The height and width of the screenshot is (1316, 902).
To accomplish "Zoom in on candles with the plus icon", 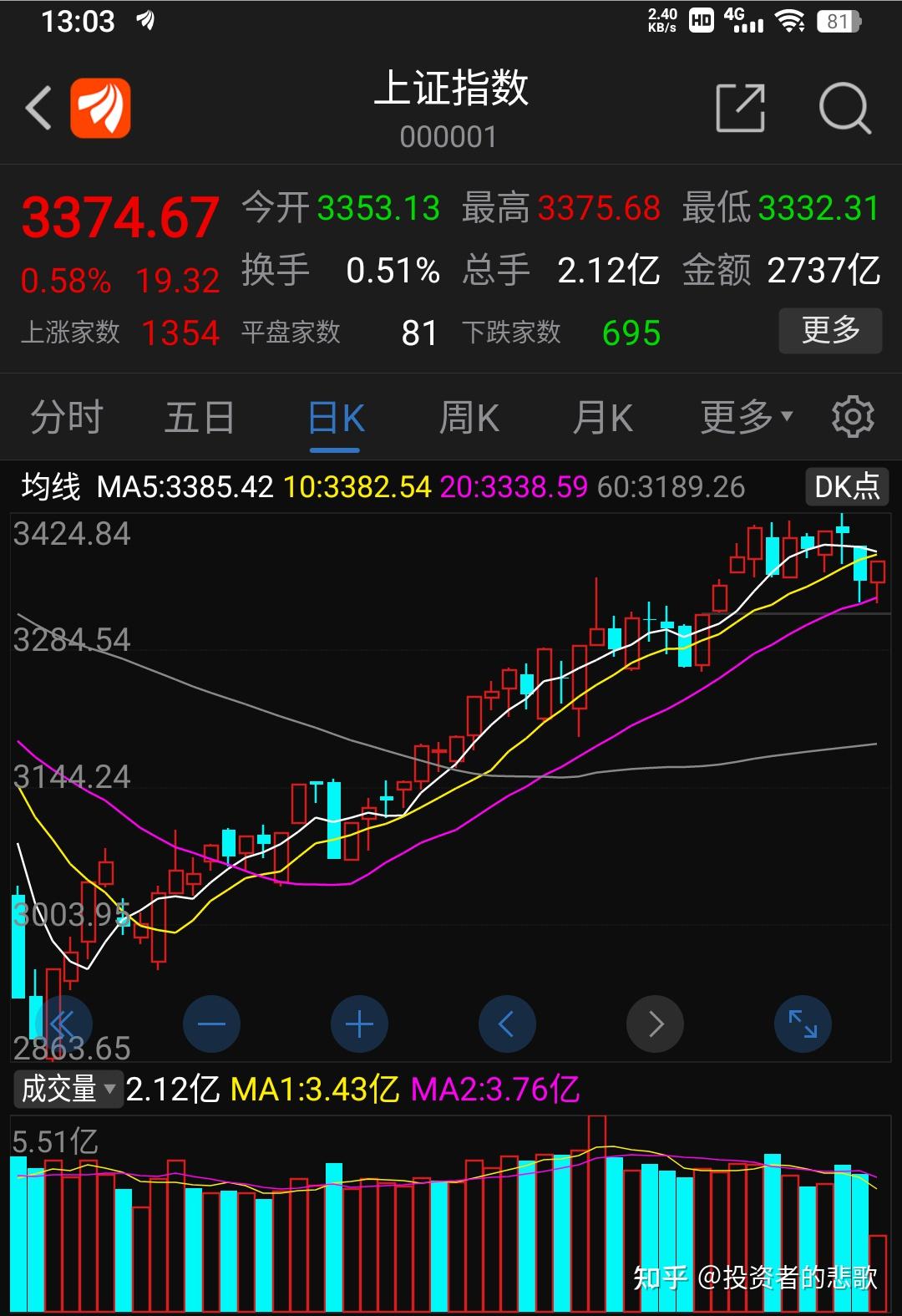I will [359, 1024].
